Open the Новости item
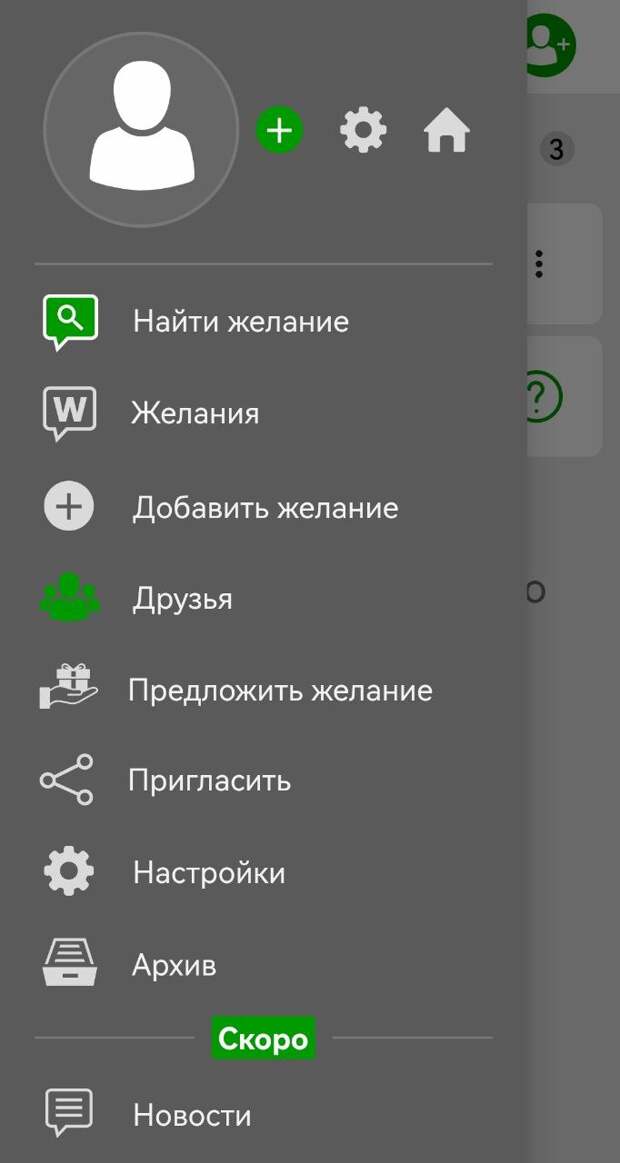The image size is (620, 1163). pos(192,1115)
